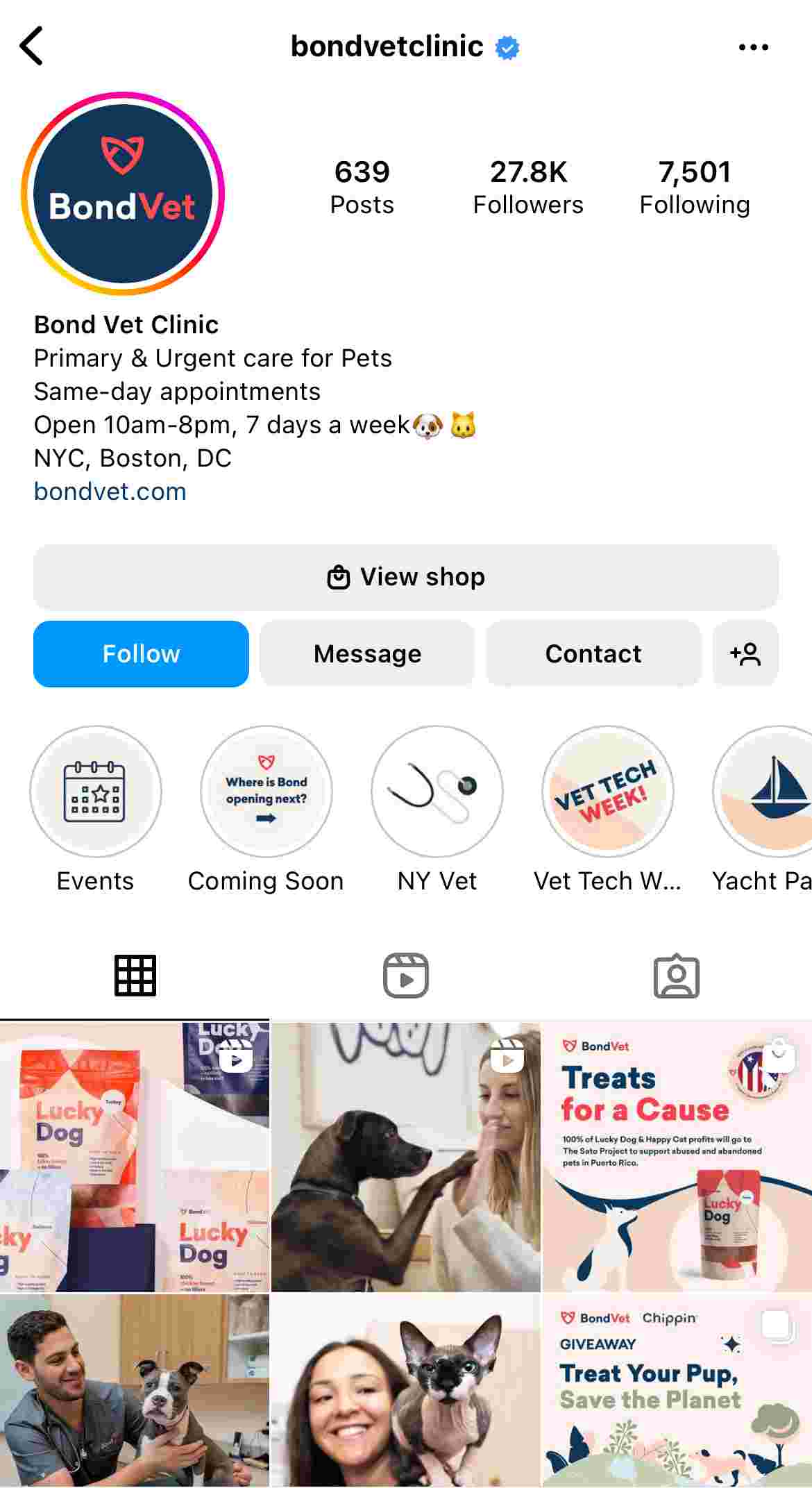Open the three-dot options menu
The width and height of the screenshot is (812, 1488).
[x=753, y=47]
